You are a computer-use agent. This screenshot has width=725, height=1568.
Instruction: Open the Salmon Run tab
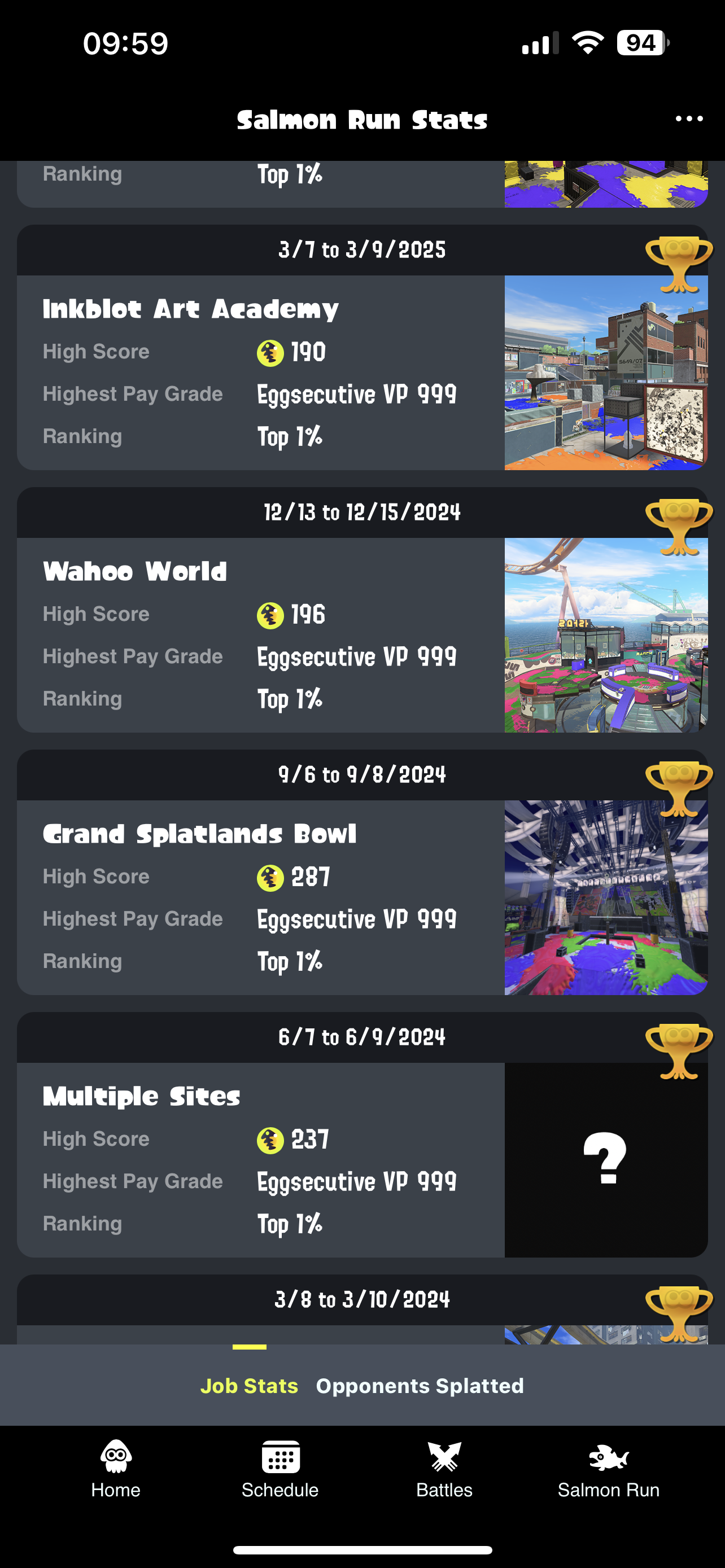pos(609,1469)
